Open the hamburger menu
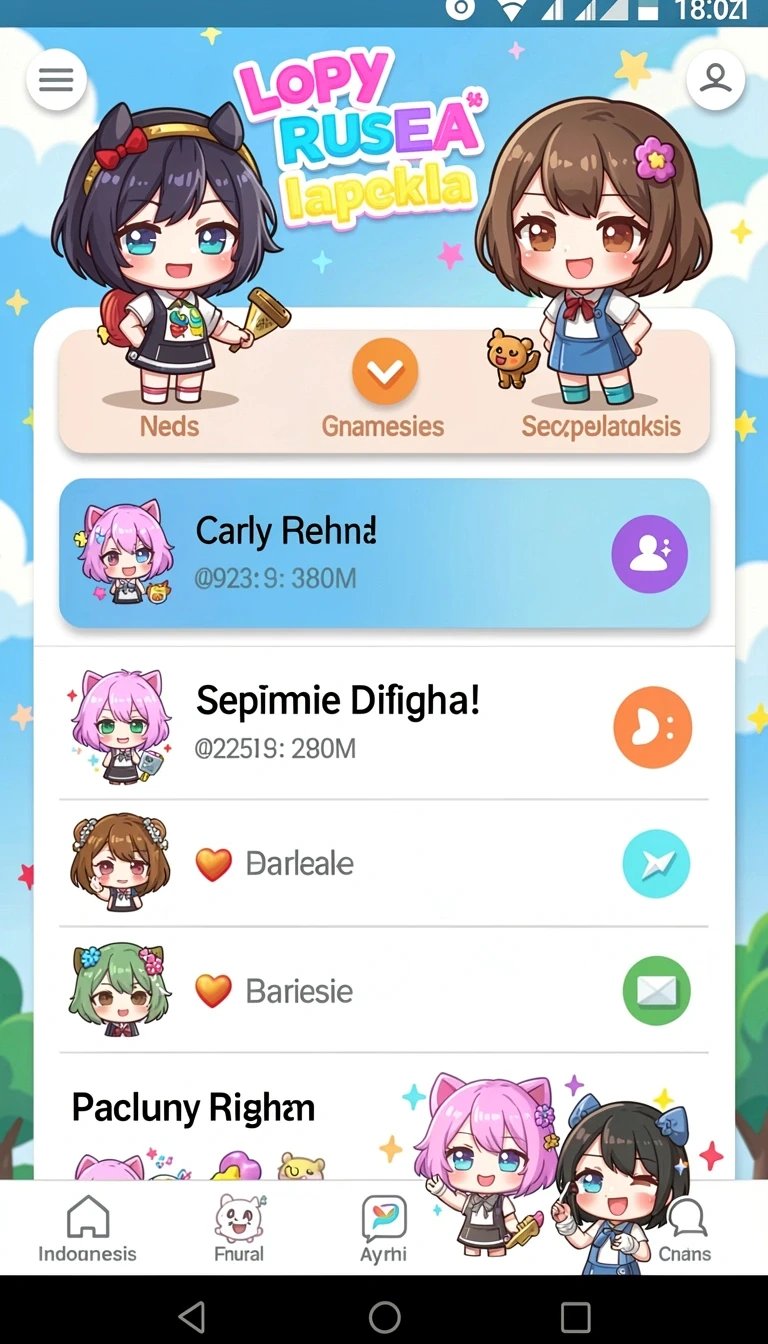Image resolution: width=768 pixels, height=1344 pixels. coord(56,79)
